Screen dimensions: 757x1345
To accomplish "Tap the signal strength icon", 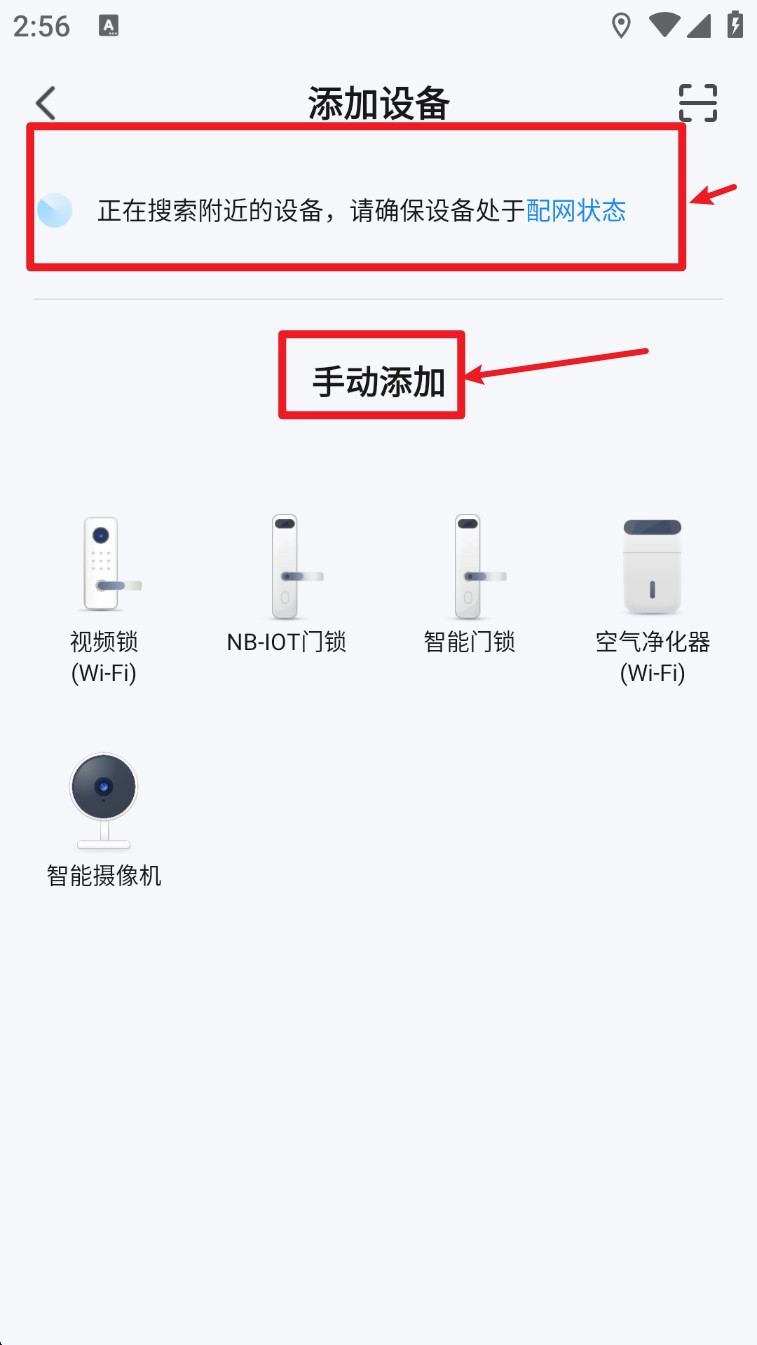I will [699, 26].
